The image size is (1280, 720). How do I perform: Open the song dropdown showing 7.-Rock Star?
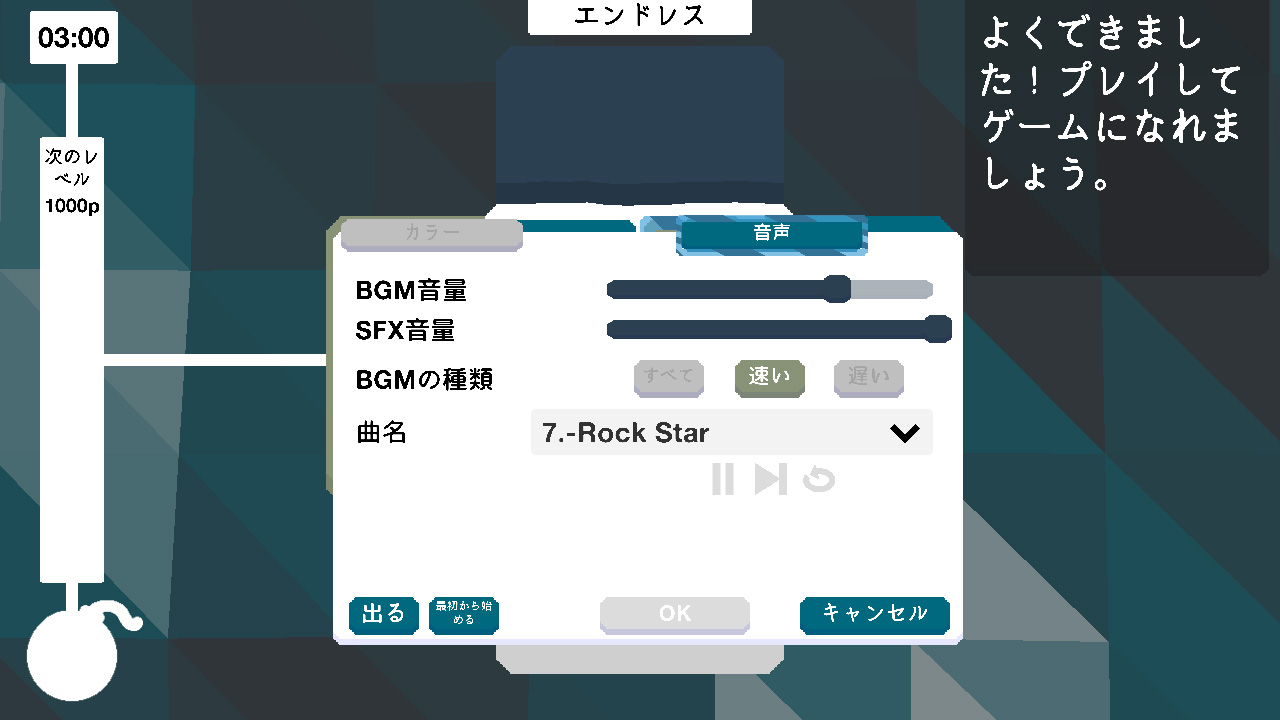731,433
